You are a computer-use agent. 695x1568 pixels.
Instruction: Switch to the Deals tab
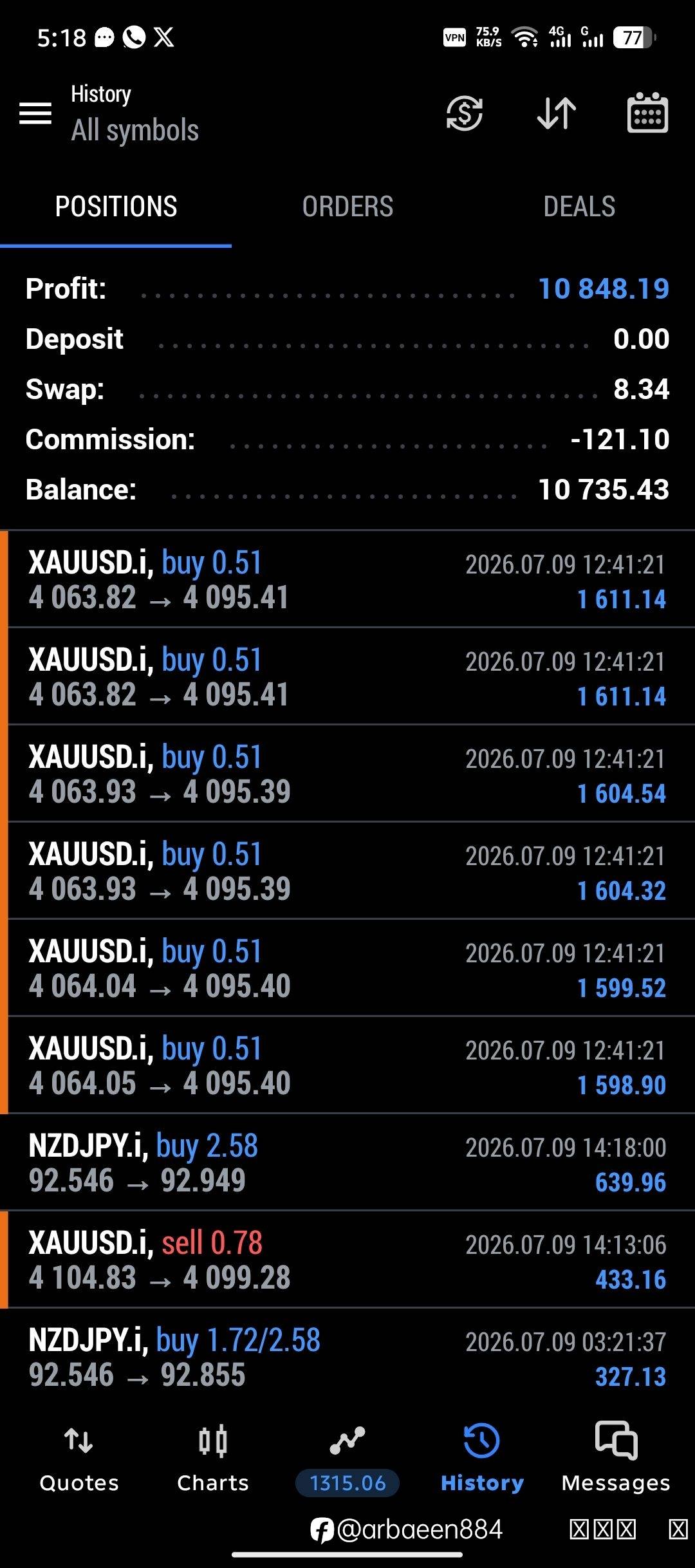(579, 207)
